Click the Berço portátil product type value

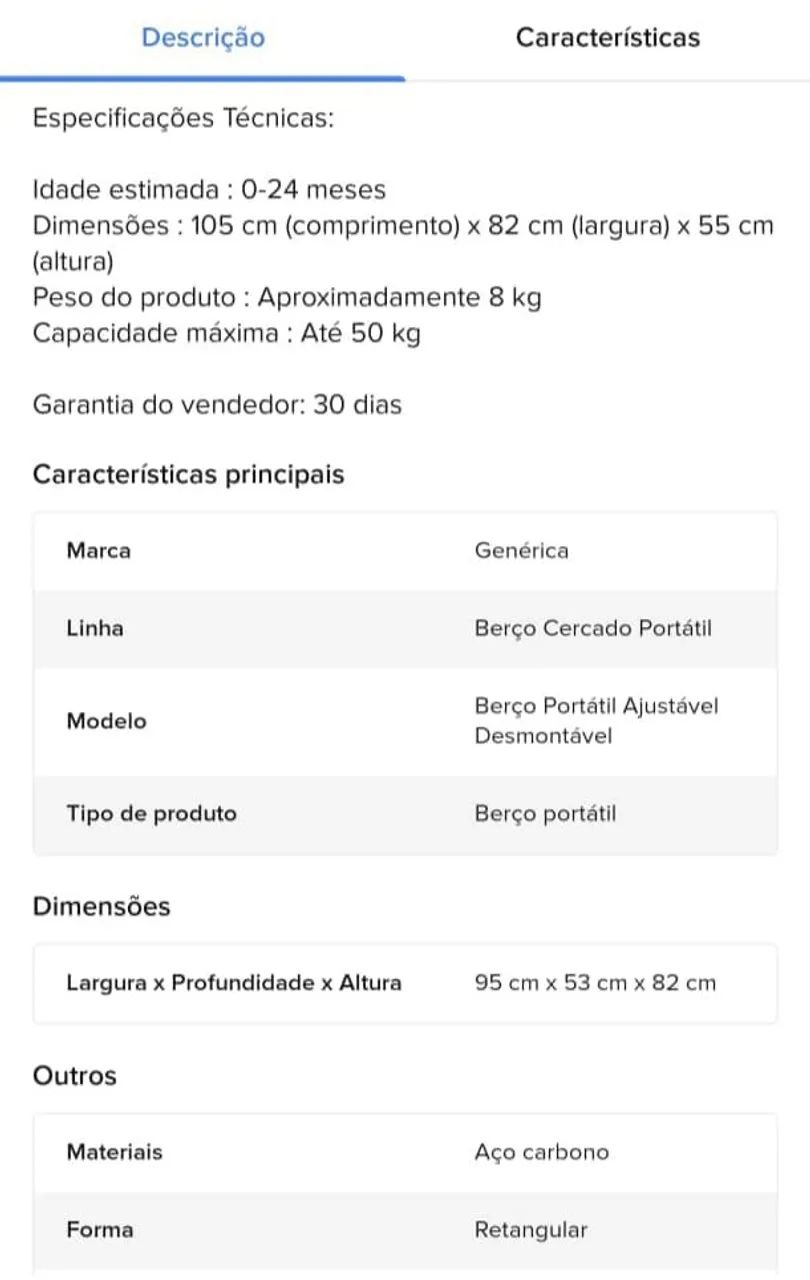click(546, 814)
